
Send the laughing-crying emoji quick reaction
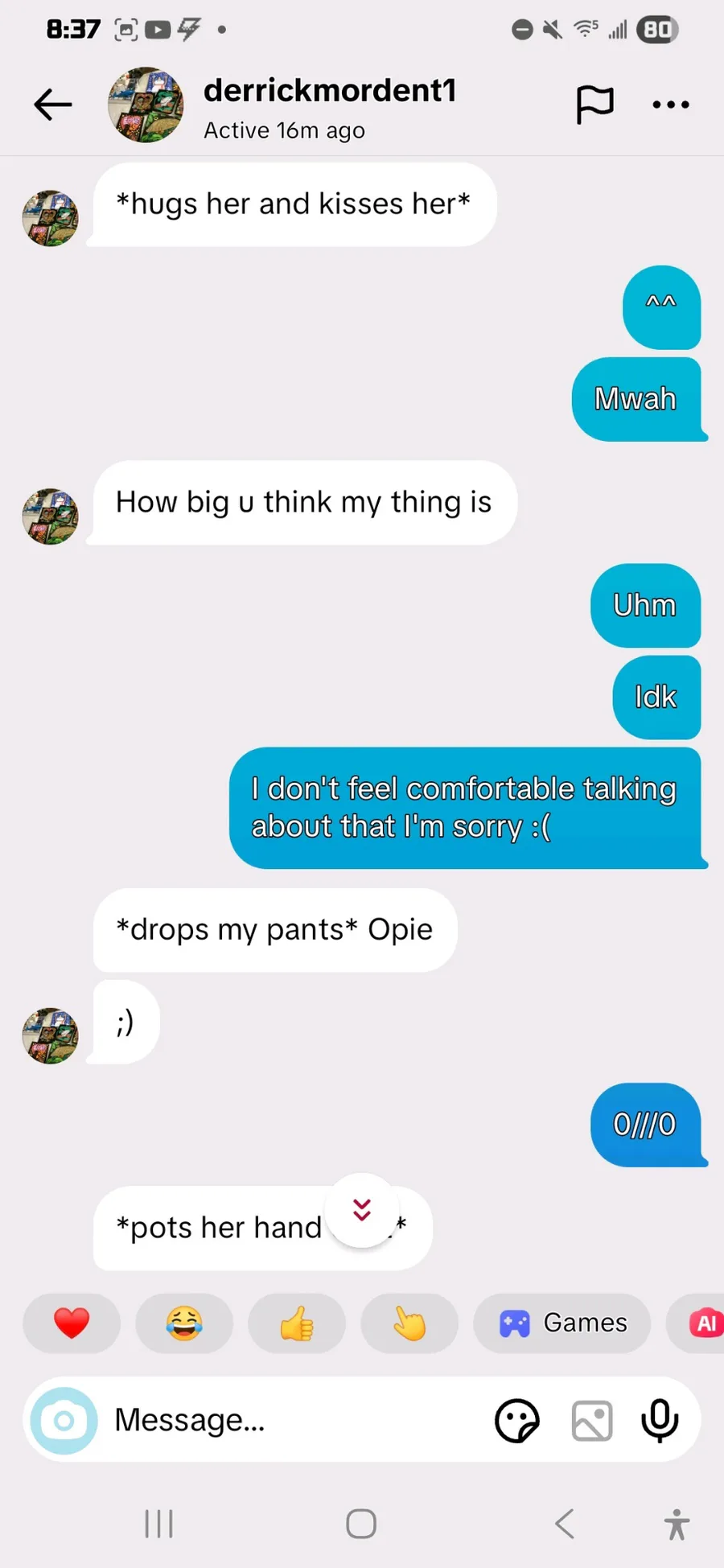tap(184, 1323)
